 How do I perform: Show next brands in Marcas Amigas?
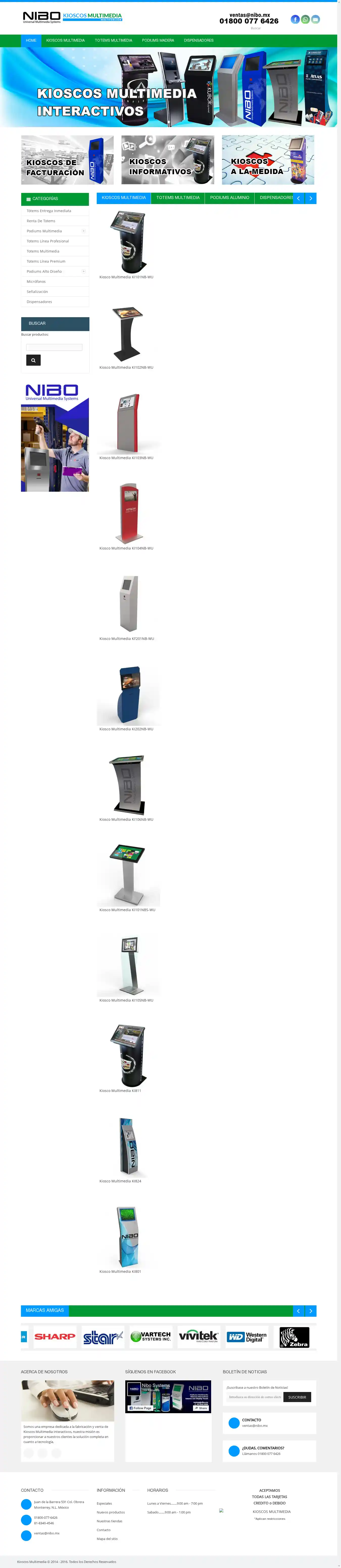tap(310, 1310)
